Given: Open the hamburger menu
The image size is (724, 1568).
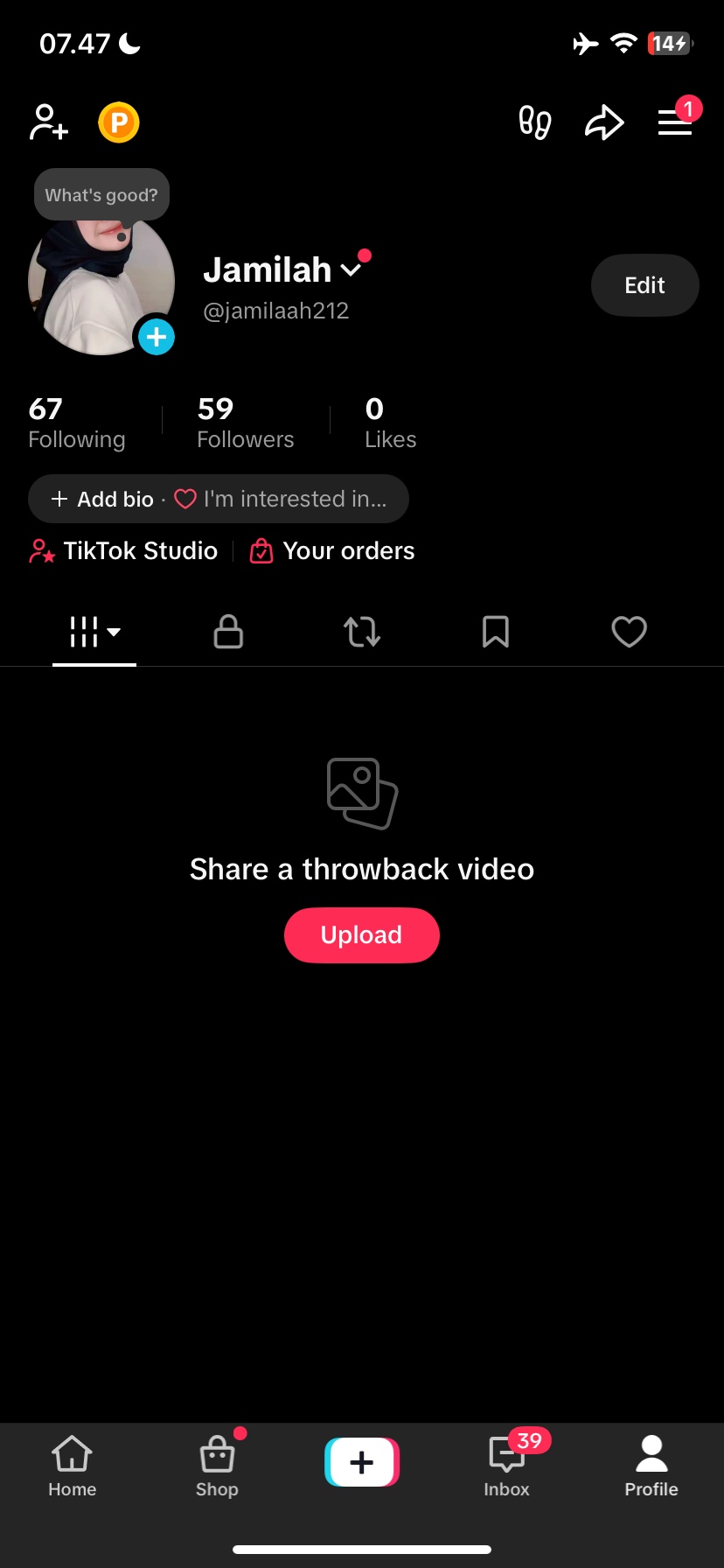Looking at the screenshot, I should coord(674,123).
